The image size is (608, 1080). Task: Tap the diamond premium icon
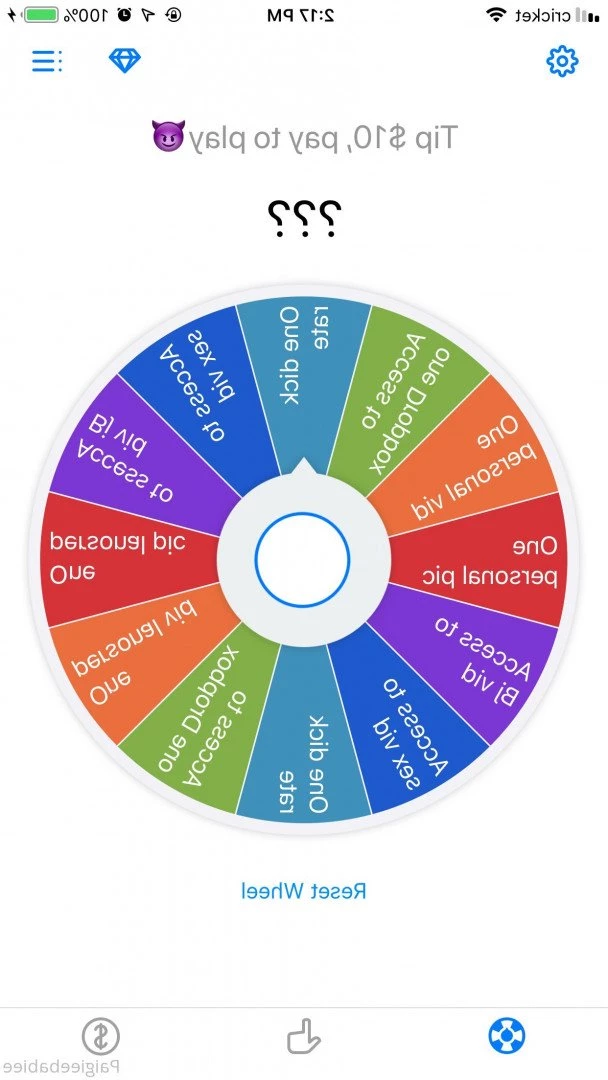(125, 60)
